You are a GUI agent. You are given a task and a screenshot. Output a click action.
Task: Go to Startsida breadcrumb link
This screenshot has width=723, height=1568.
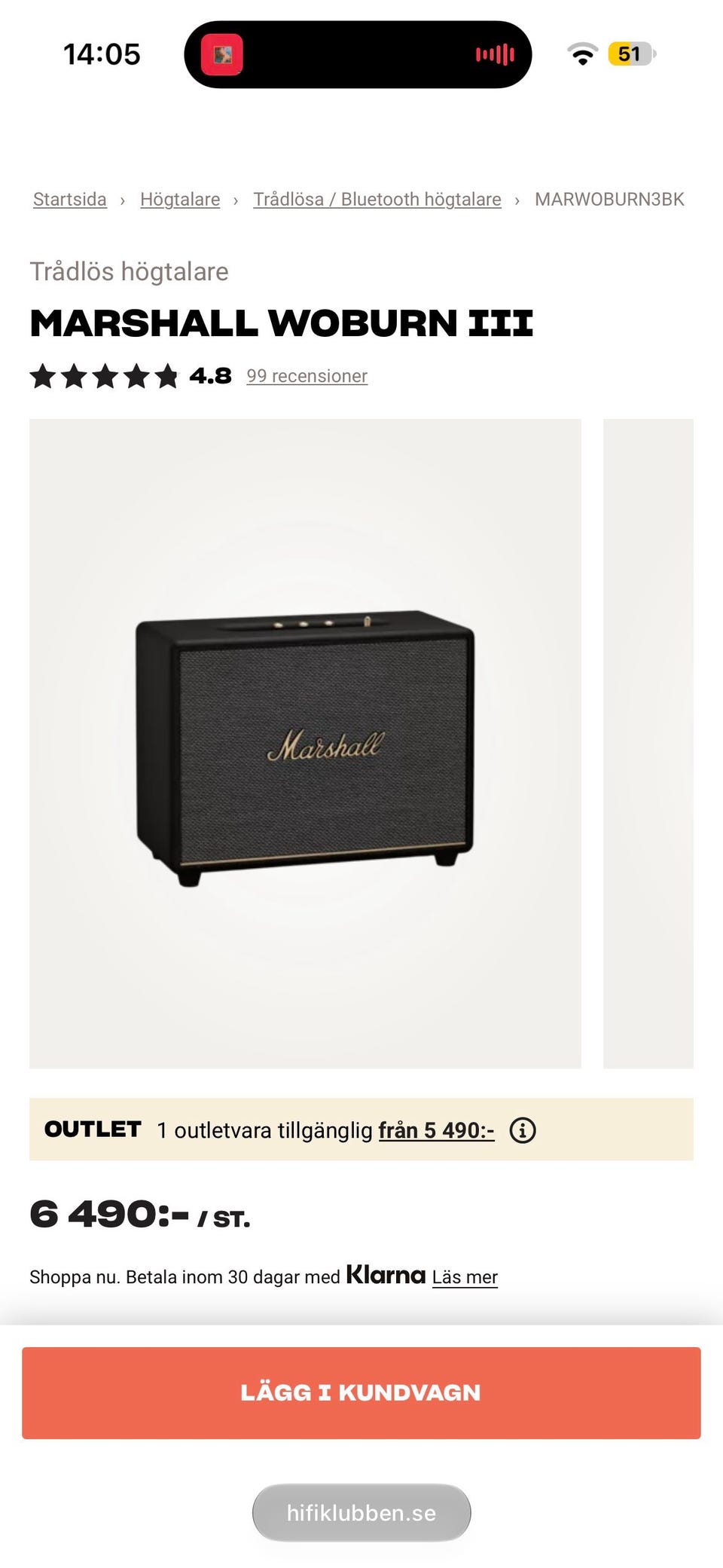coord(70,199)
